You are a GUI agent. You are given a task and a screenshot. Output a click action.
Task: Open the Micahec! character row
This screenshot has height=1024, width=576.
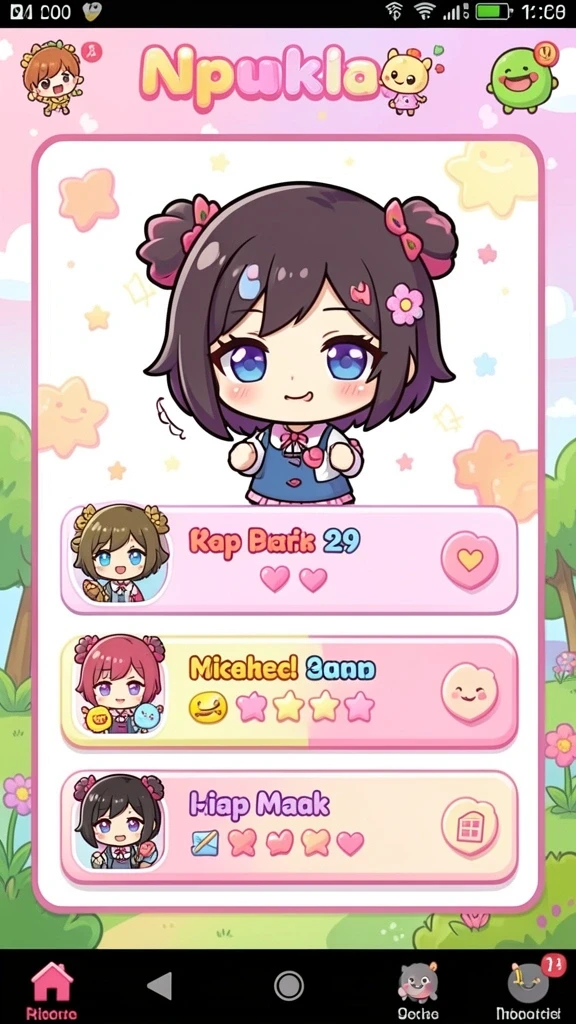click(289, 692)
